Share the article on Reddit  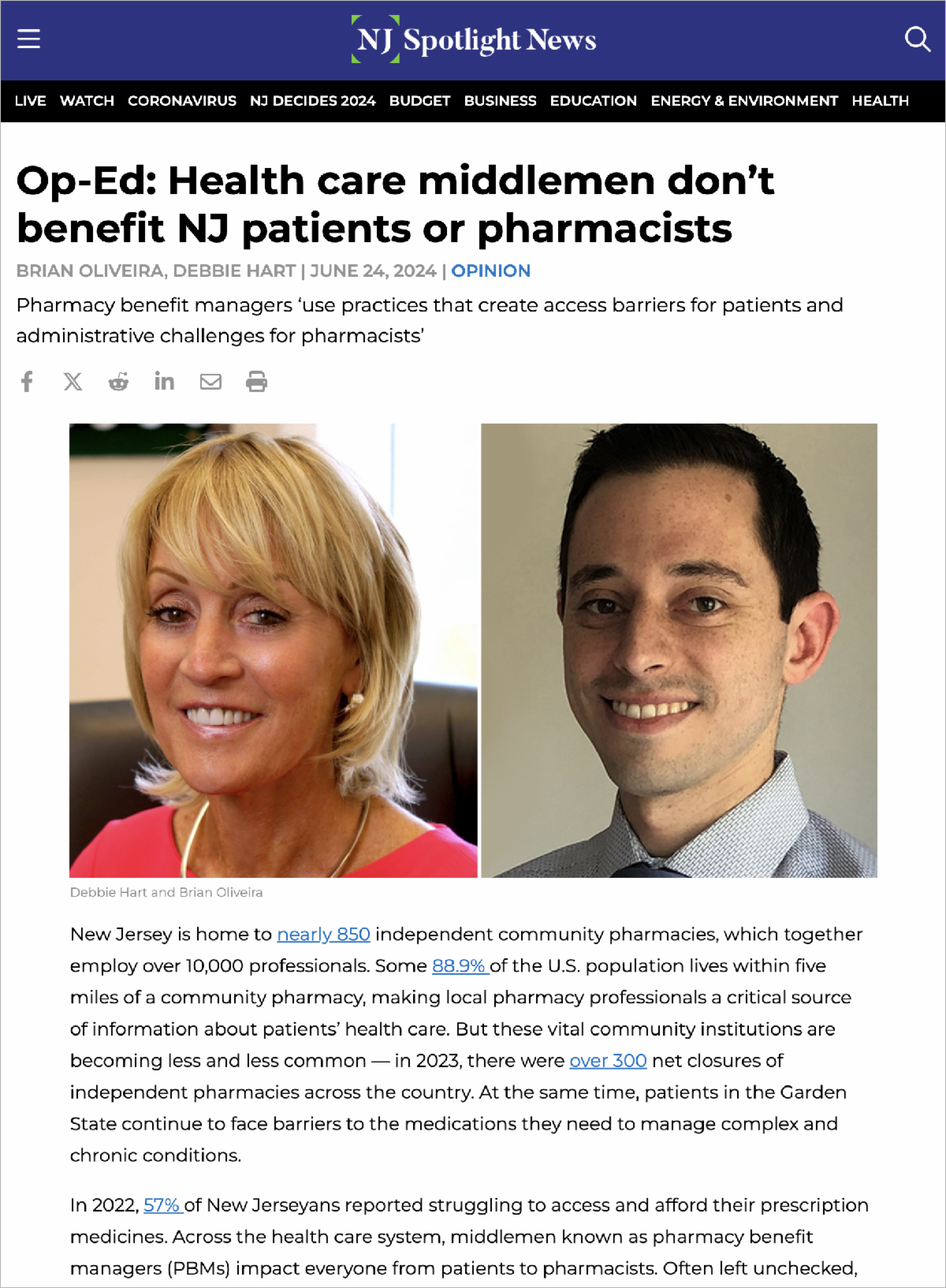pos(118,382)
